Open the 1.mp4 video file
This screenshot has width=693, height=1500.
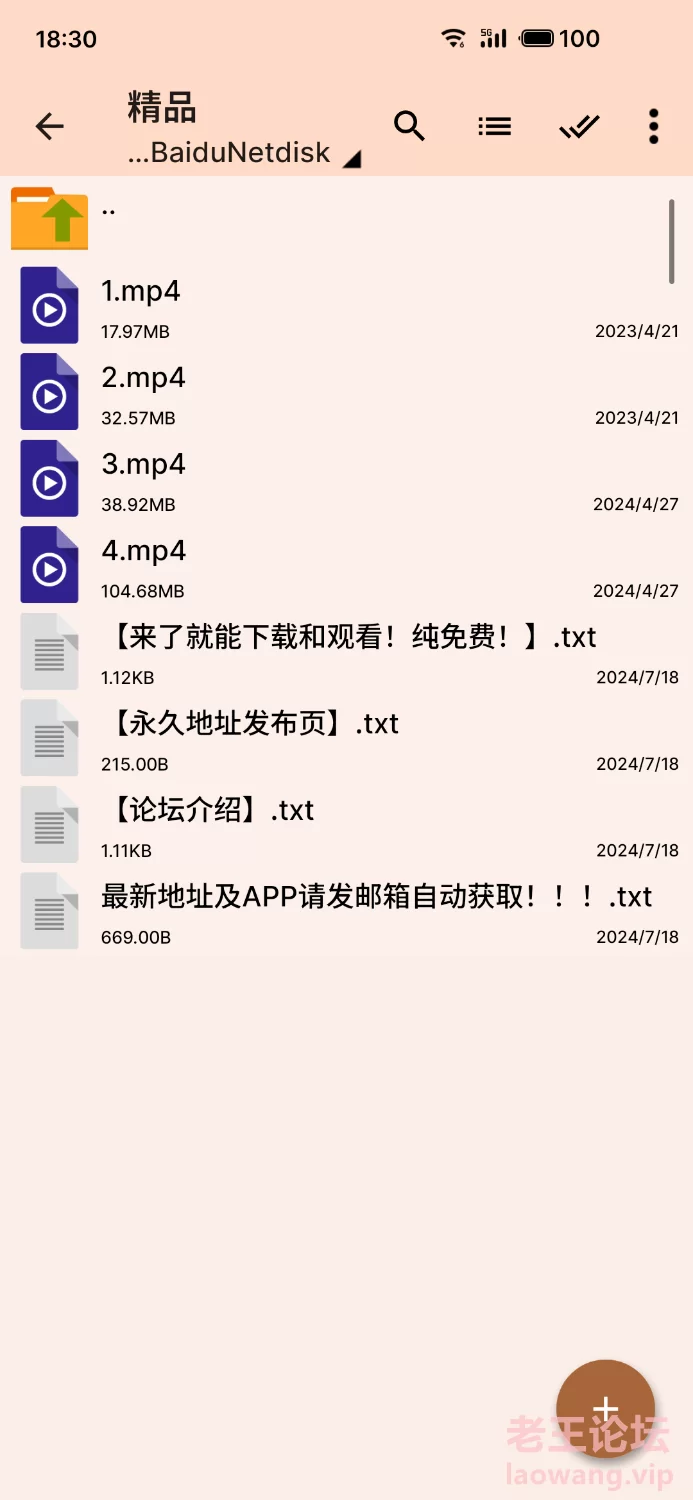point(346,306)
